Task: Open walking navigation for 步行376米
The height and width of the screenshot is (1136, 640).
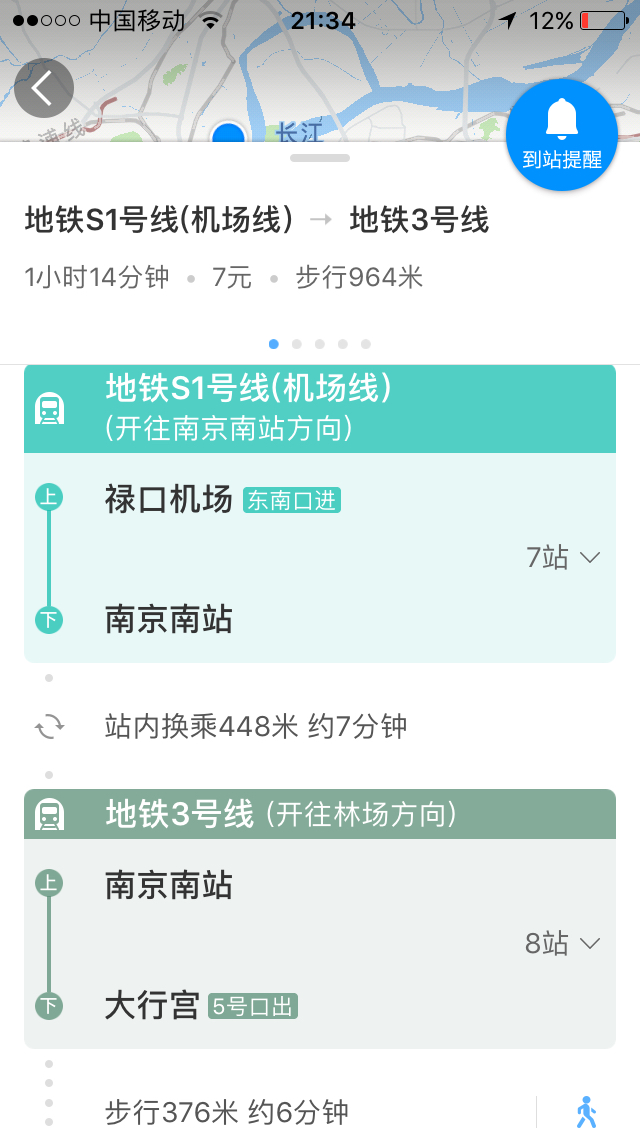Action: coord(586,1111)
